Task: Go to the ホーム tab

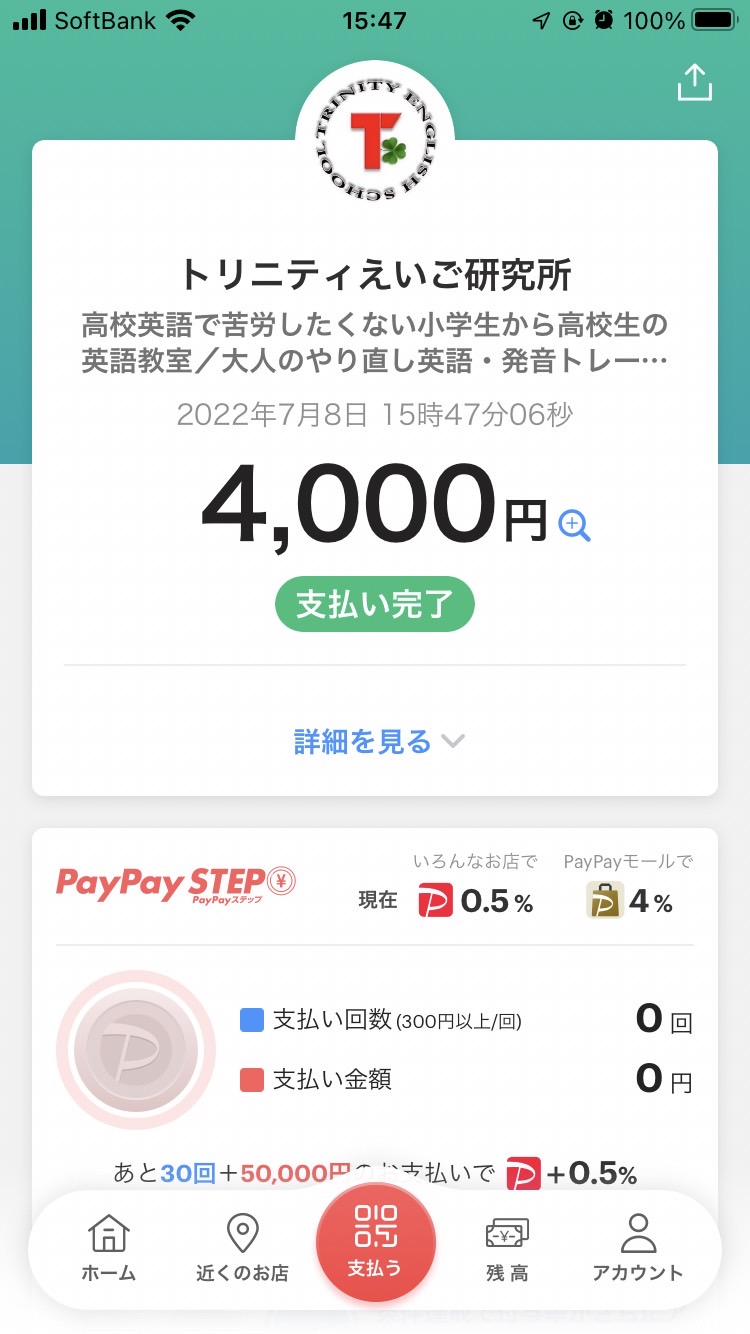Action: (x=109, y=1248)
